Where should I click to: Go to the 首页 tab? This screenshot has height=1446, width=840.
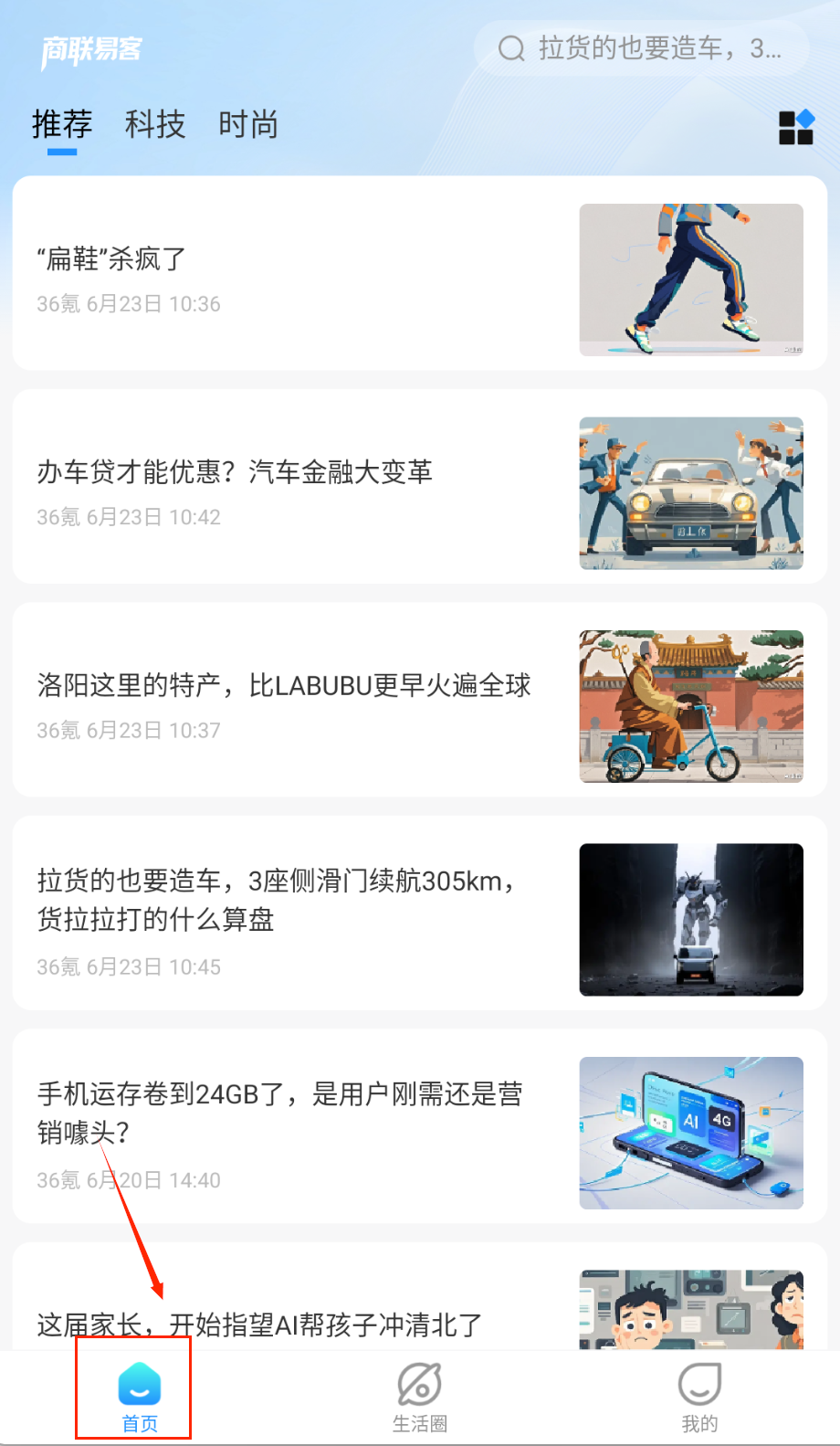pyautogui.click(x=140, y=1398)
